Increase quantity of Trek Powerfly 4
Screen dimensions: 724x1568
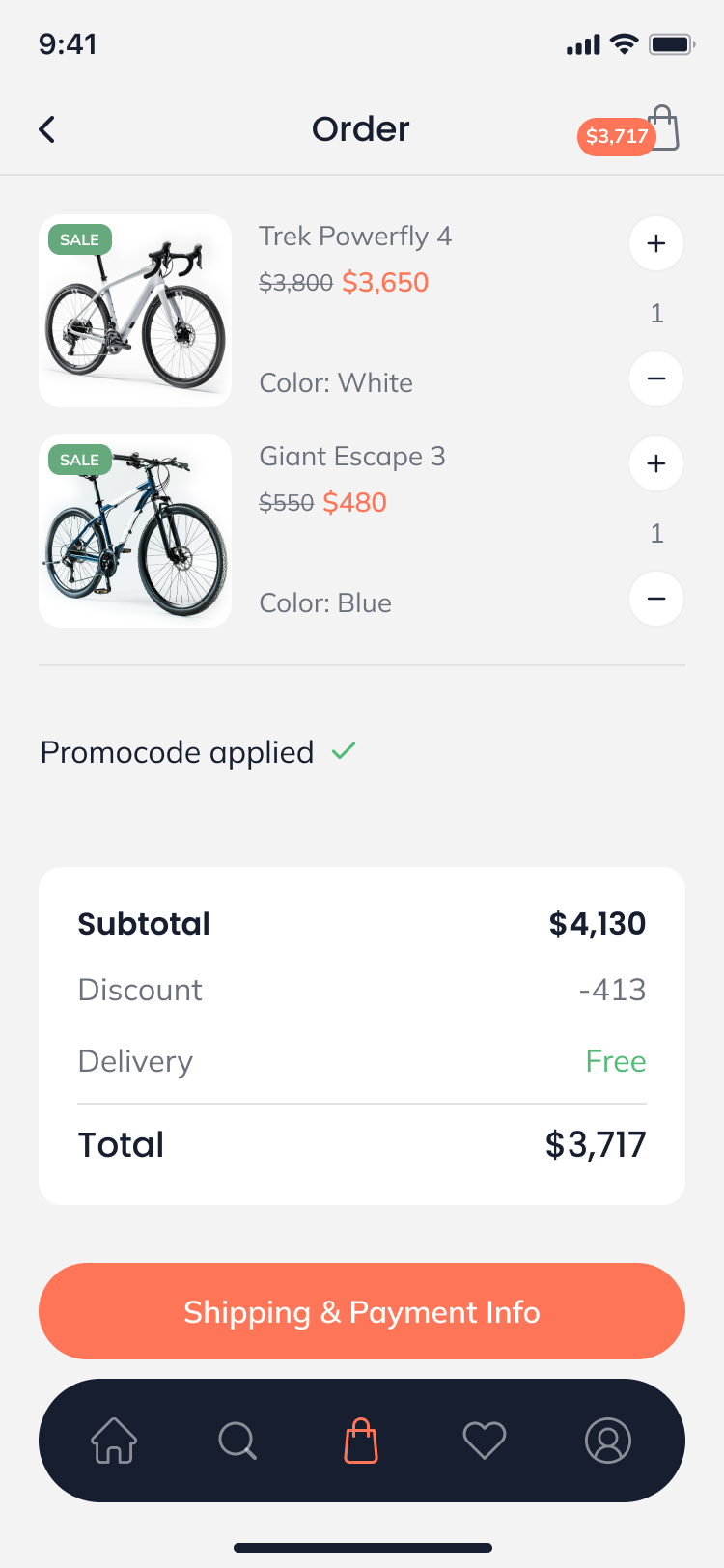point(655,243)
